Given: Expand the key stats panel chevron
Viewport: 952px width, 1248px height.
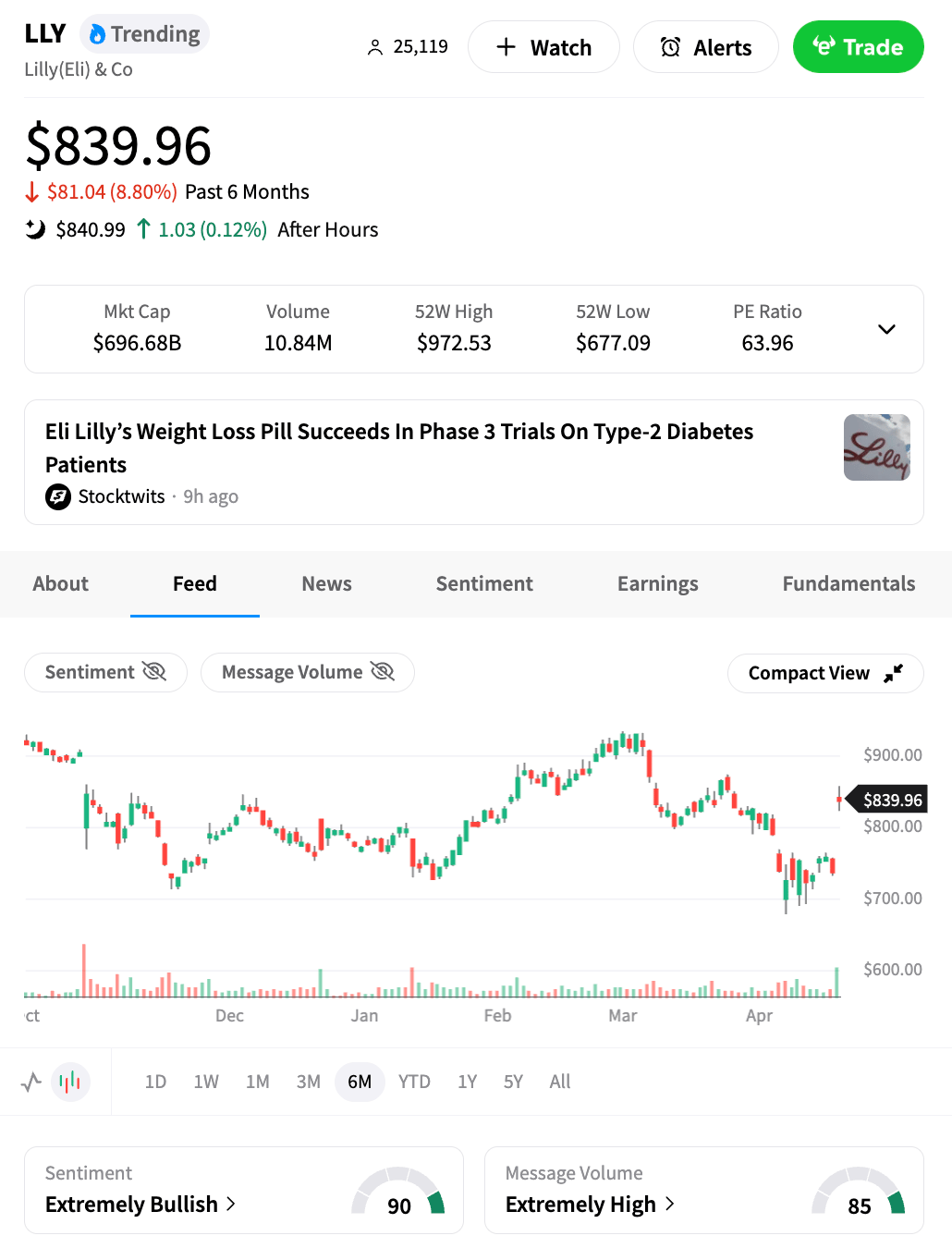Looking at the screenshot, I should pos(886,329).
